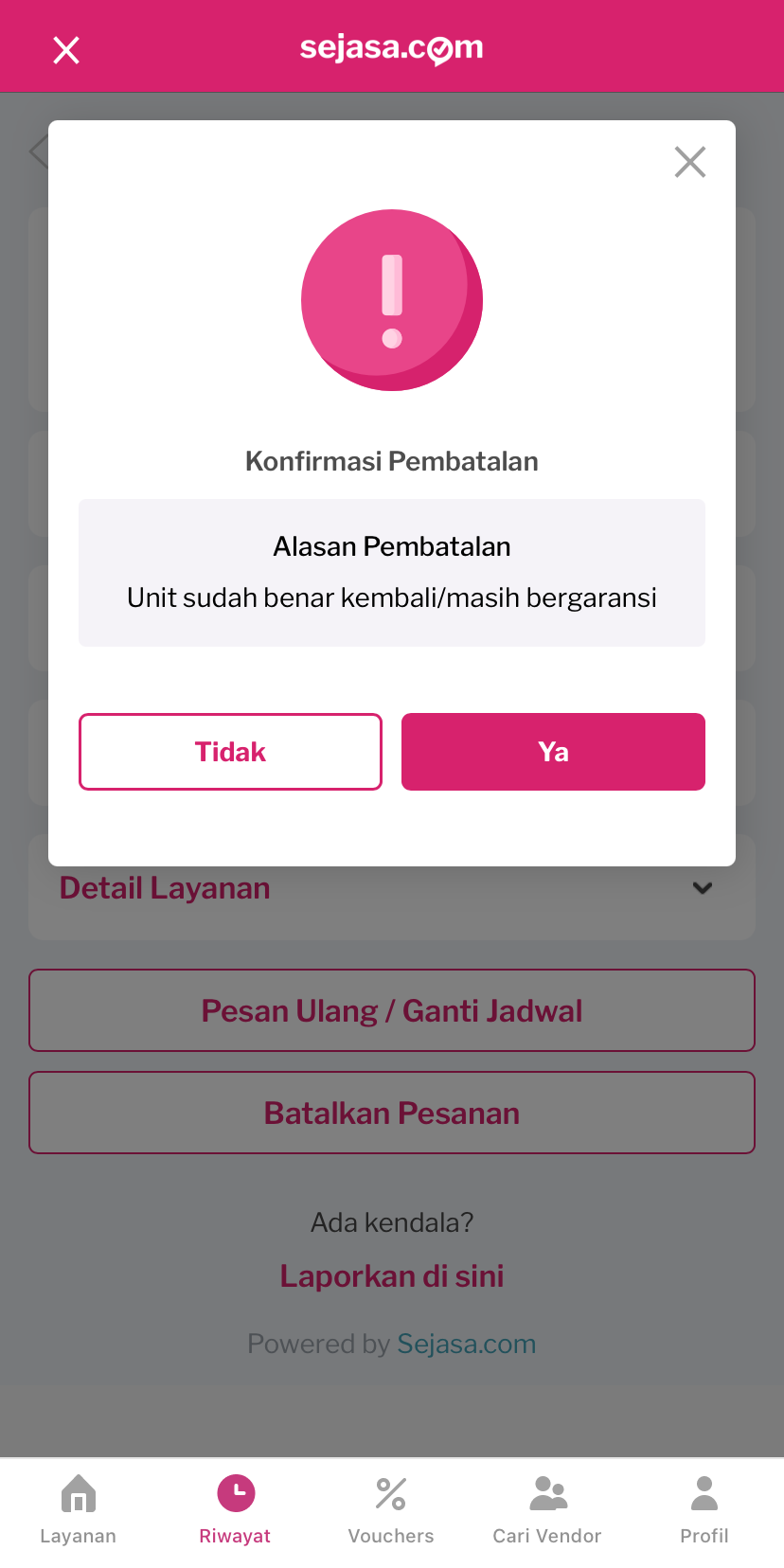784x1568 pixels.
Task: Open the Riwayat tab
Action: 235,1509
